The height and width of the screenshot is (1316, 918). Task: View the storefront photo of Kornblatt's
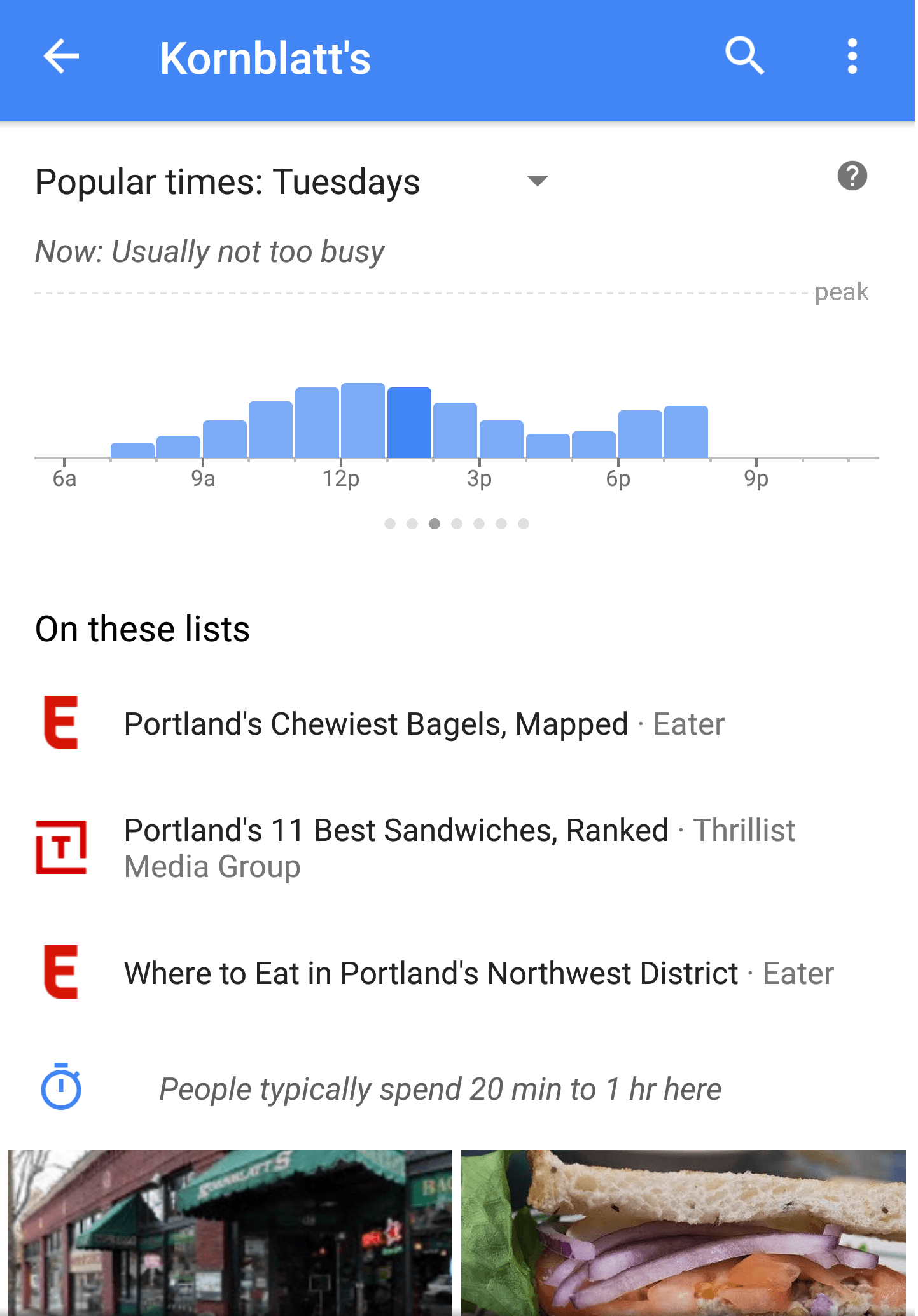pos(230,1232)
